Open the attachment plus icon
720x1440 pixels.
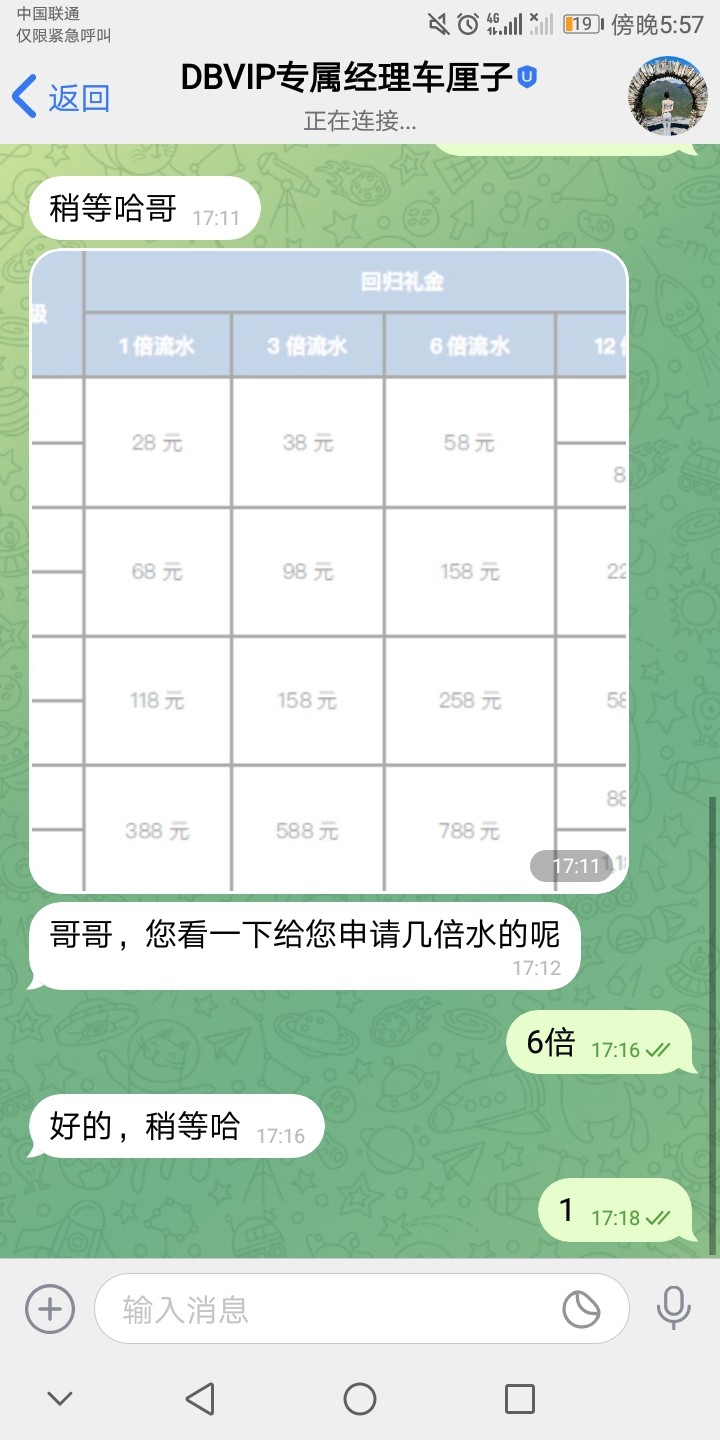tap(49, 1308)
